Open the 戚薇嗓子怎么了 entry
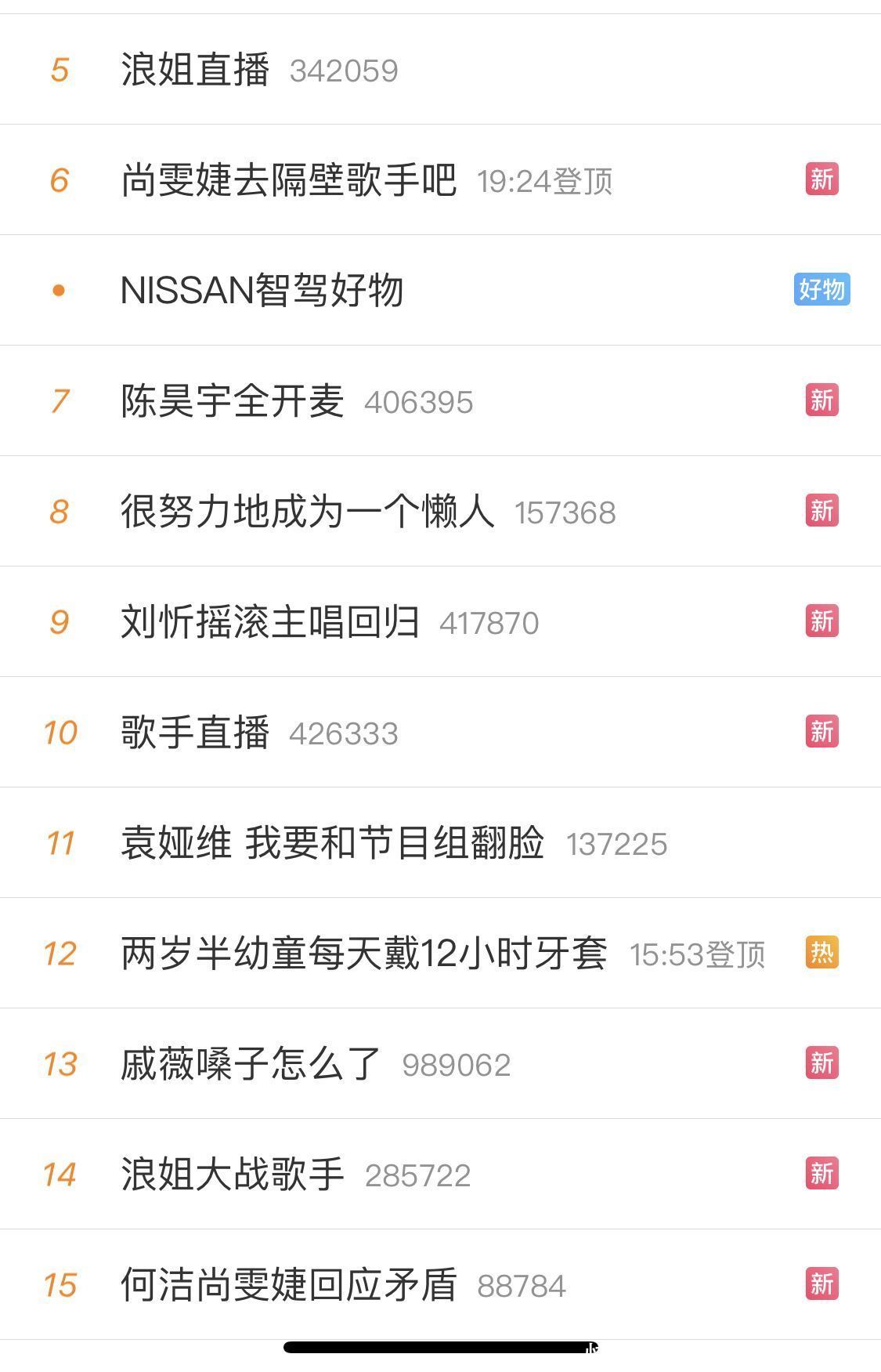Viewport: 881px width, 1372px height. tap(251, 1064)
